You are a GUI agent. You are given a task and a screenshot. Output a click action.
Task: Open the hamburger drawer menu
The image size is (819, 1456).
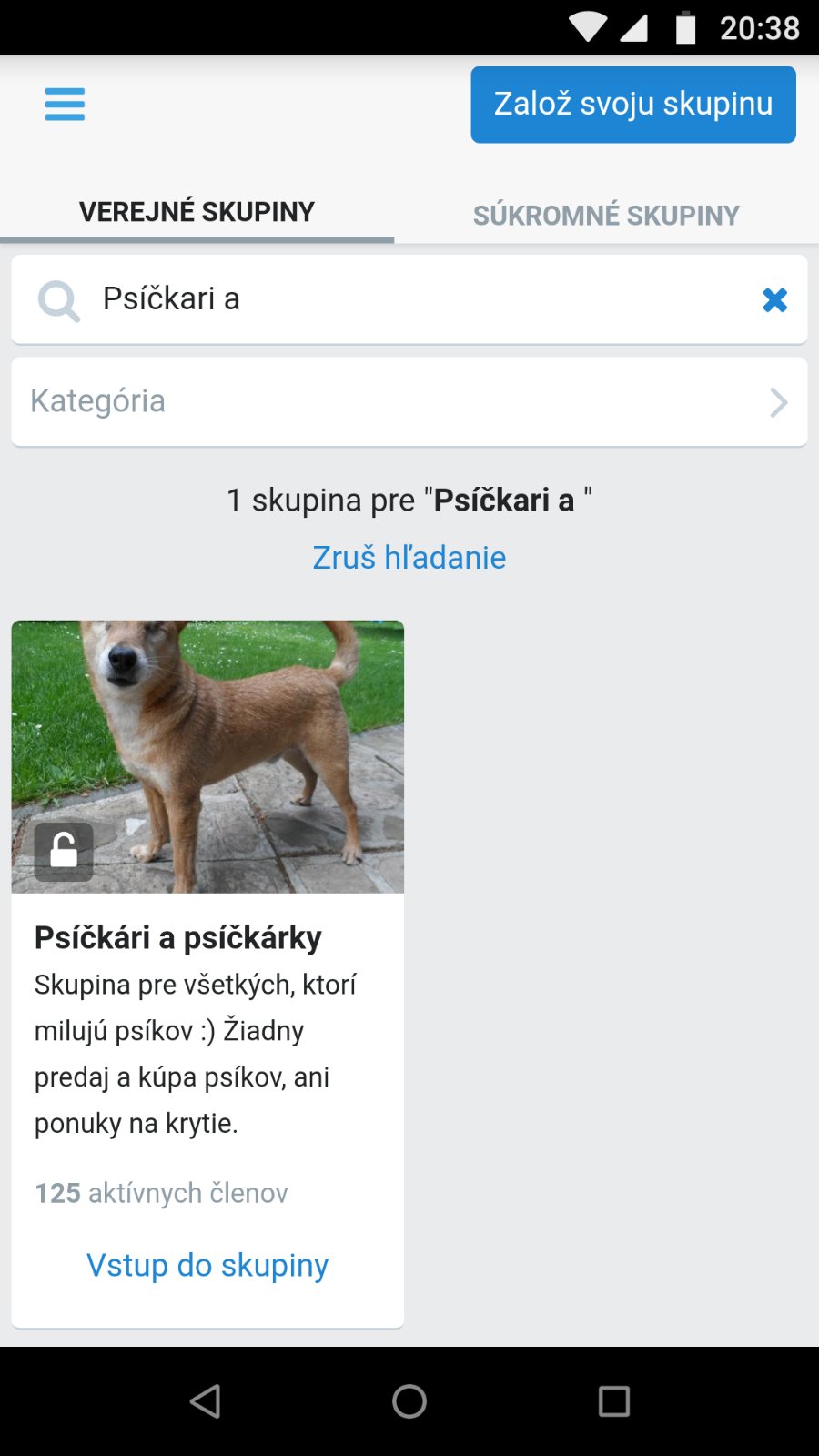point(65,105)
